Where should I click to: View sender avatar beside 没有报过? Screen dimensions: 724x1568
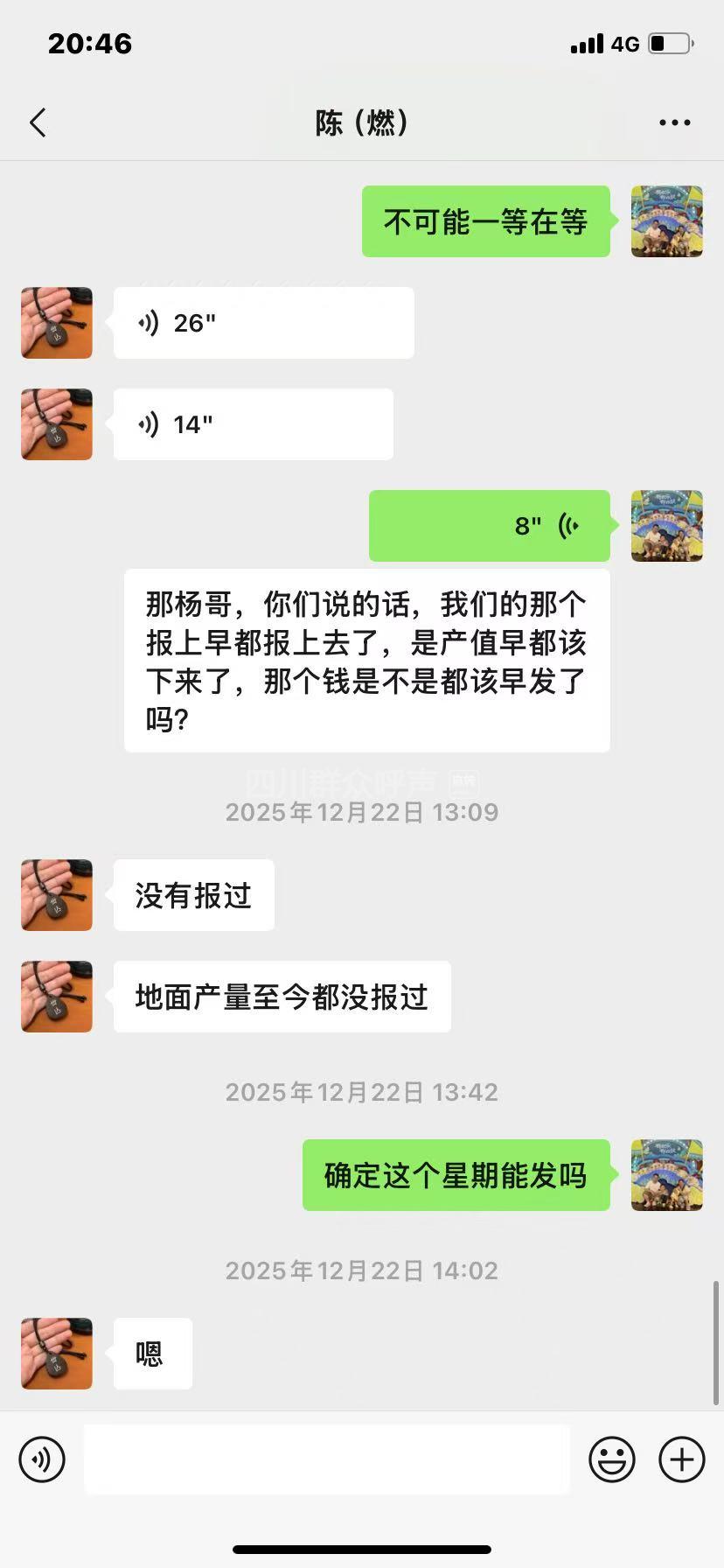click(x=57, y=895)
